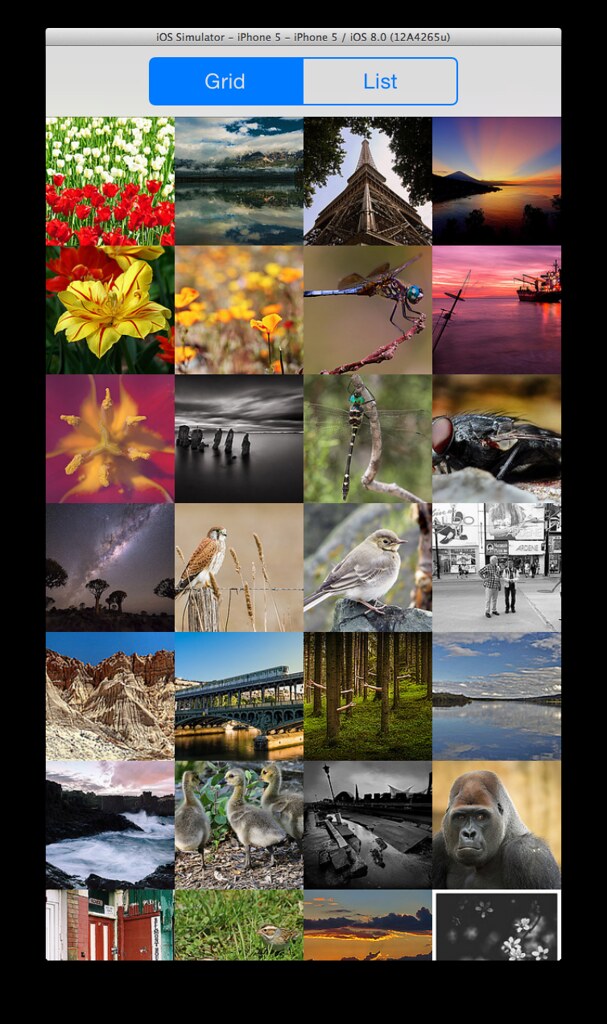Open the pink sunset with ship photo
This screenshot has height=1024, width=607.
[497, 310]
